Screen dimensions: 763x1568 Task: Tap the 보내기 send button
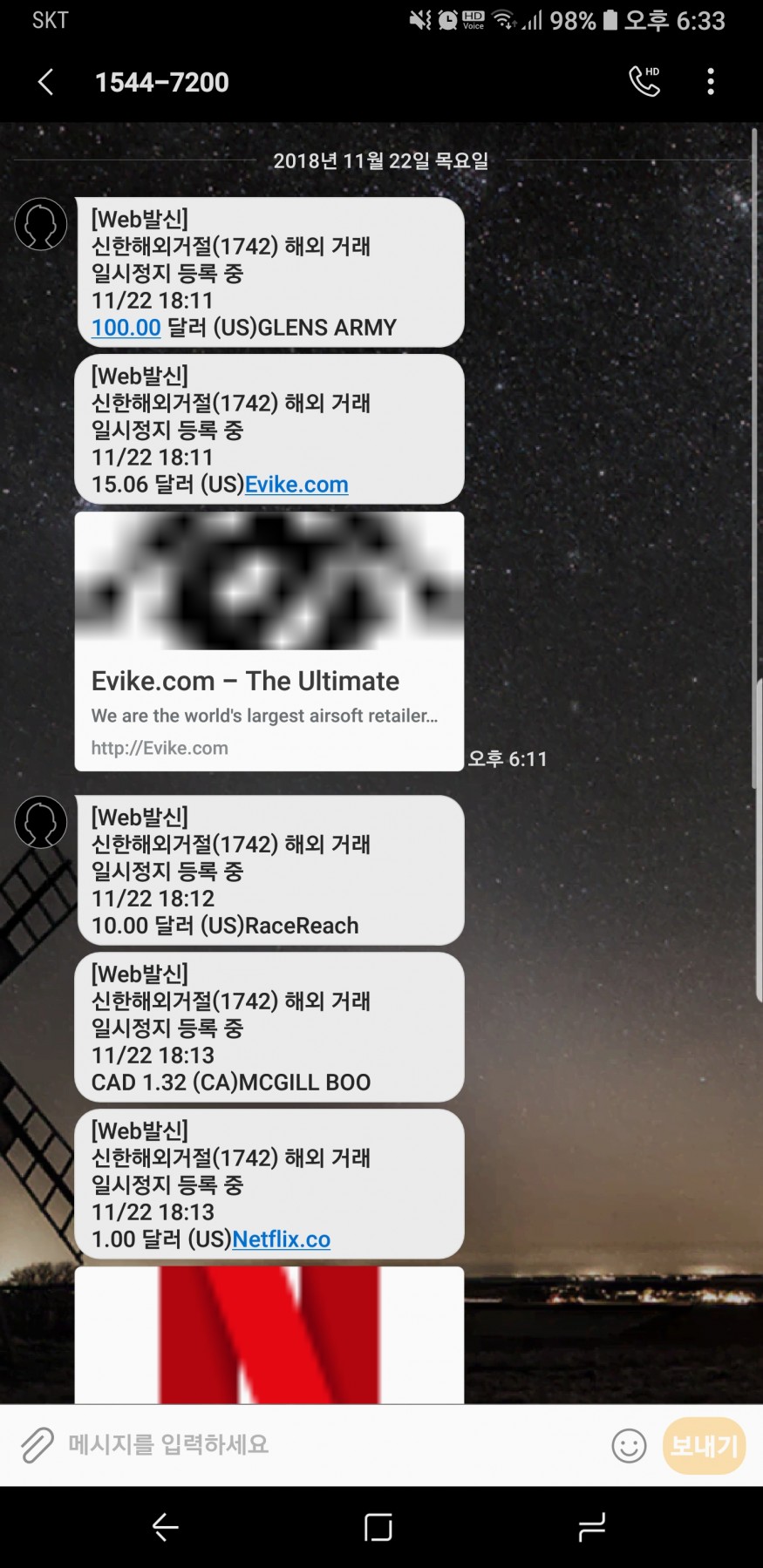pyautogui.click(x=704, y=1446)
